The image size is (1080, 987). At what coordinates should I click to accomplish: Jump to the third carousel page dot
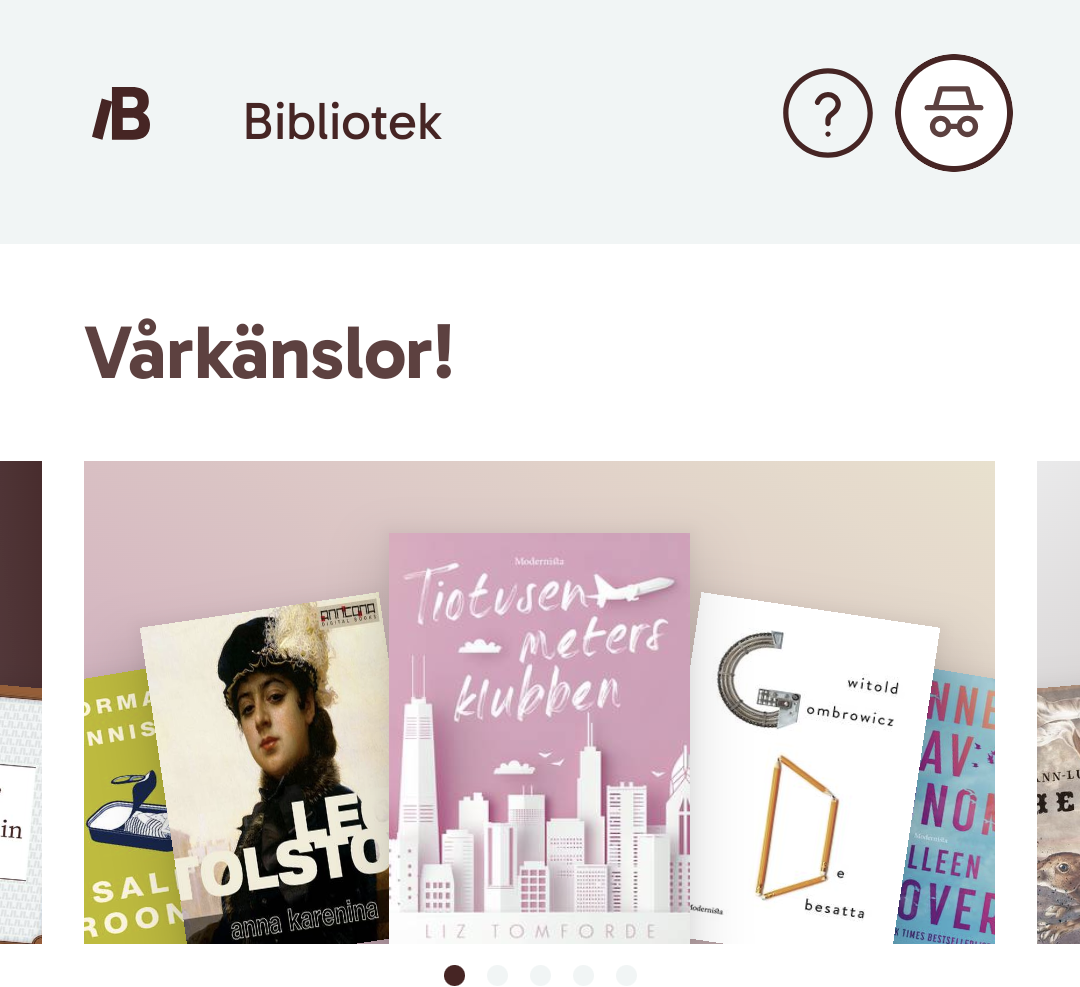point(540,975)
